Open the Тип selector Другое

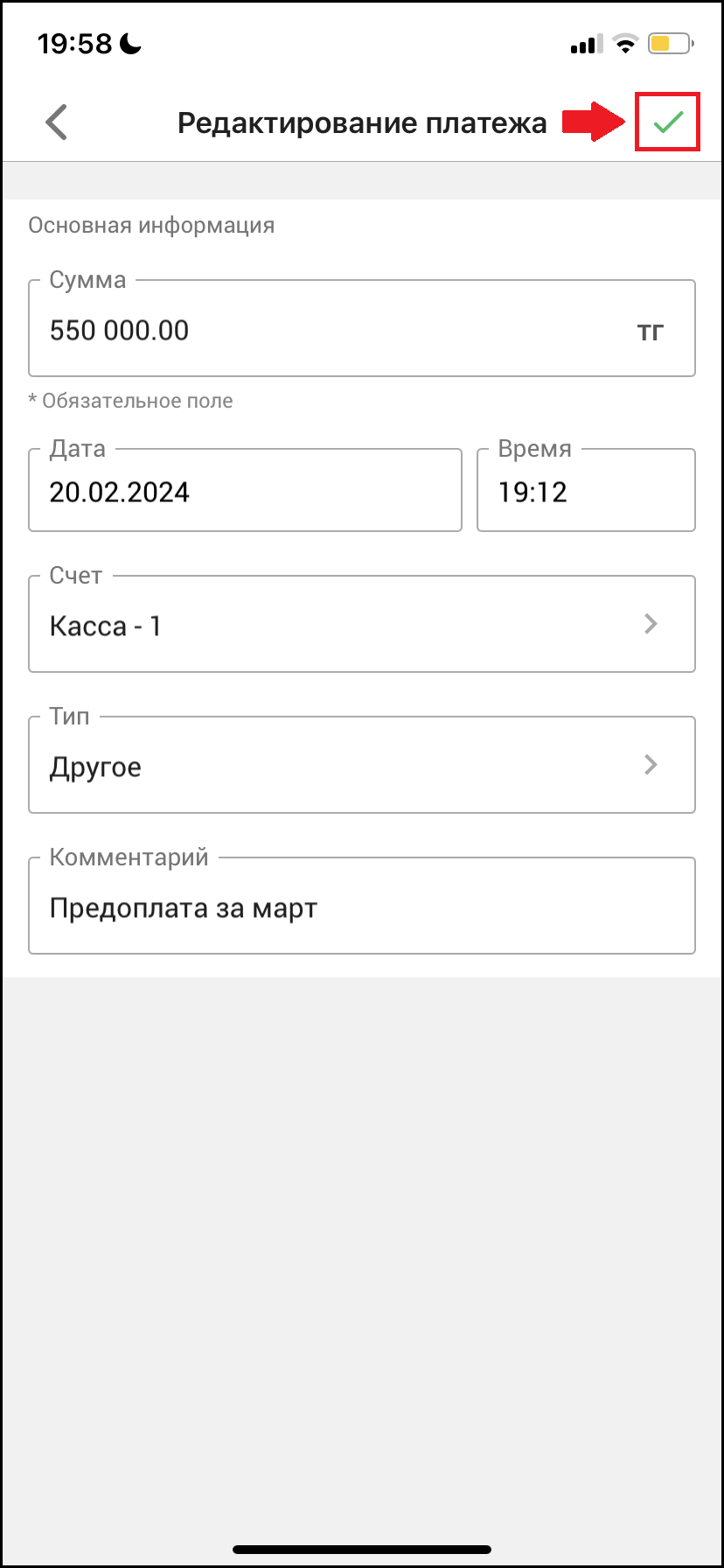(x=362, y=765)
